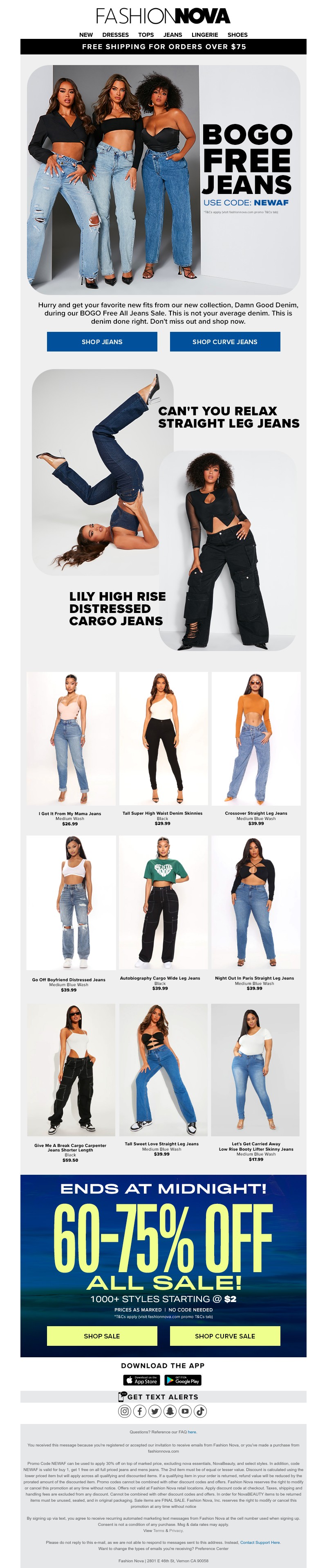Viewport: 327px width, 1568px height.
Task: Open the TikTok social icon
Action: pyautogui.click(x=201, y=1411)
